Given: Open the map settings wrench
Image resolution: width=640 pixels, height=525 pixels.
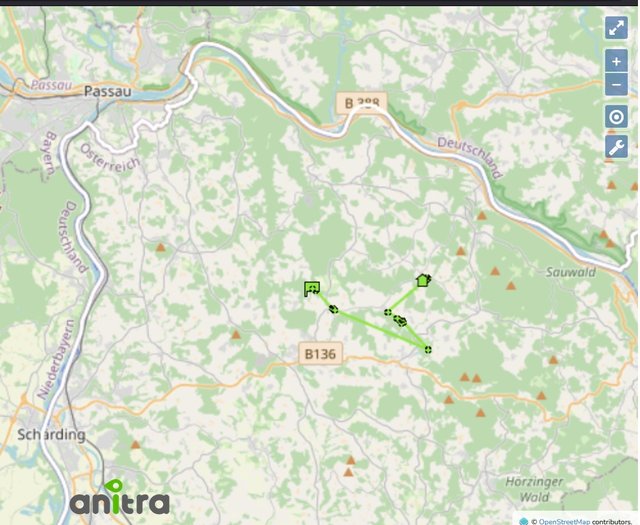Looking at the screenshot, I should [616, 148].
